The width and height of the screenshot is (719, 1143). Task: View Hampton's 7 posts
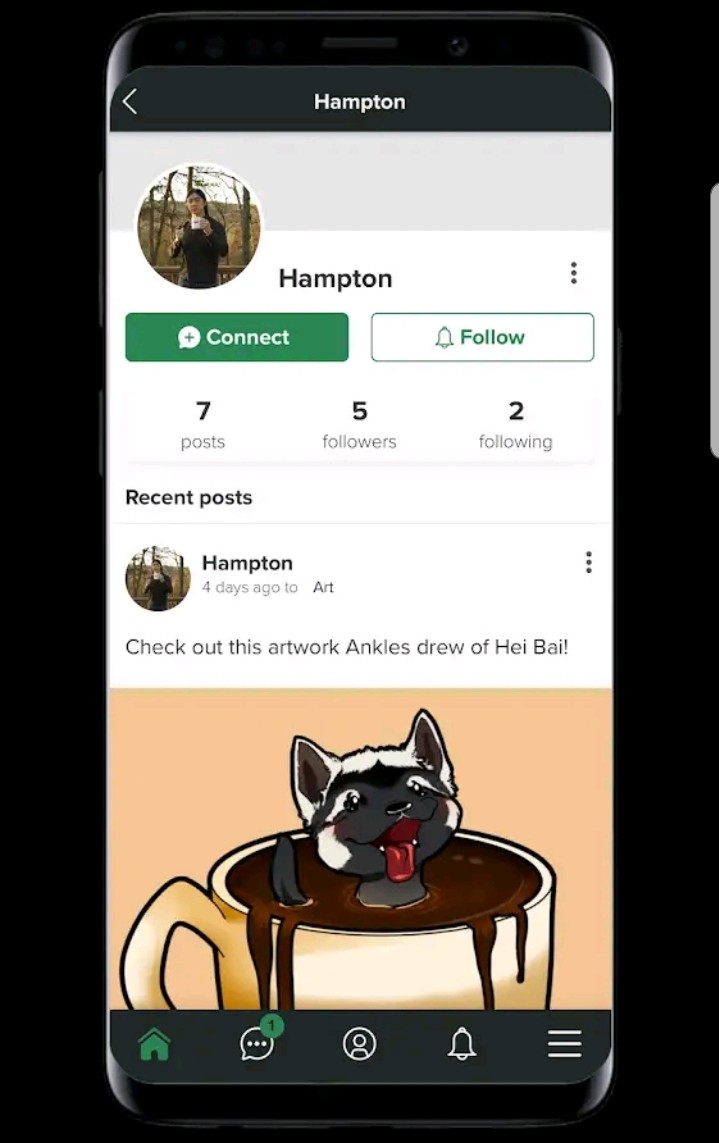click(203, 425)
